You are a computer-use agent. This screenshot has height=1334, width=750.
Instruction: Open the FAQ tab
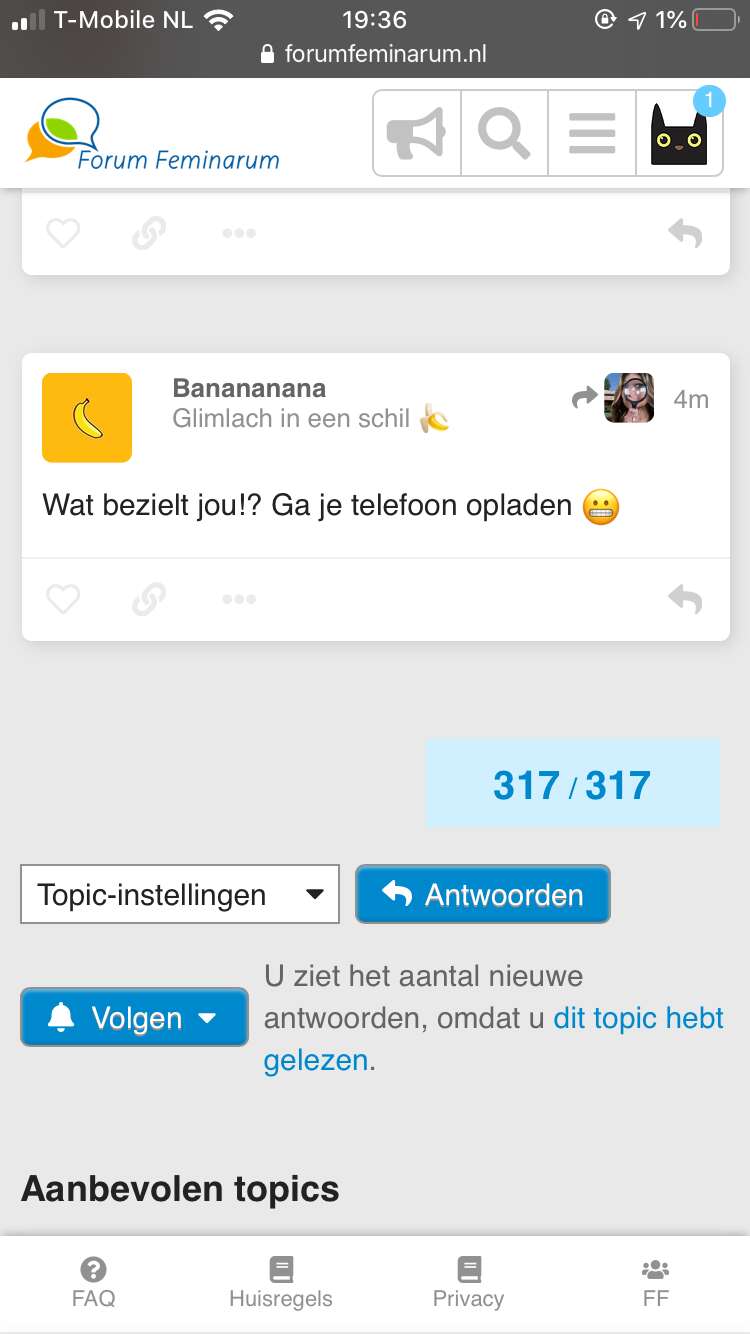94,1283
